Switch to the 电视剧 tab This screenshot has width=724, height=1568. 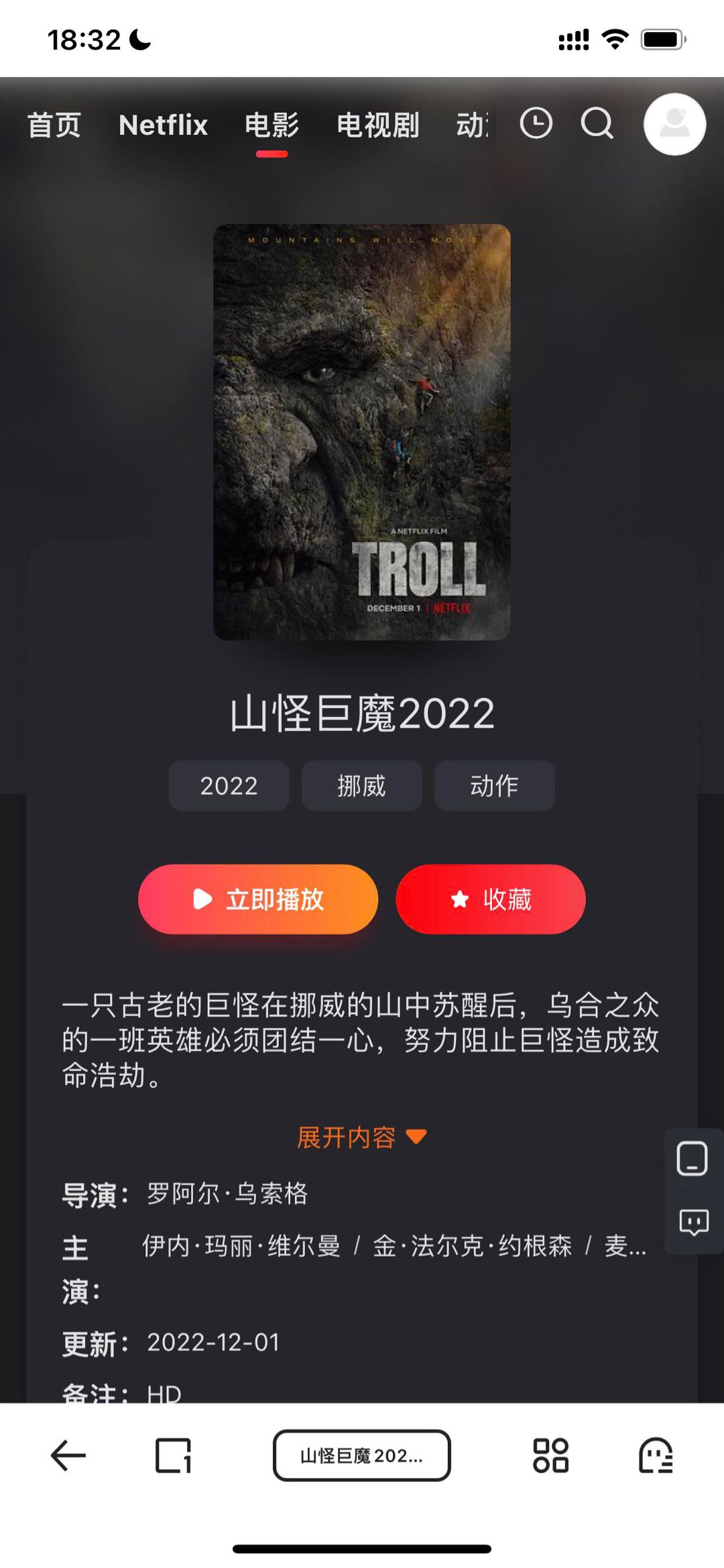pyautogui.click(x=377, y=125)
